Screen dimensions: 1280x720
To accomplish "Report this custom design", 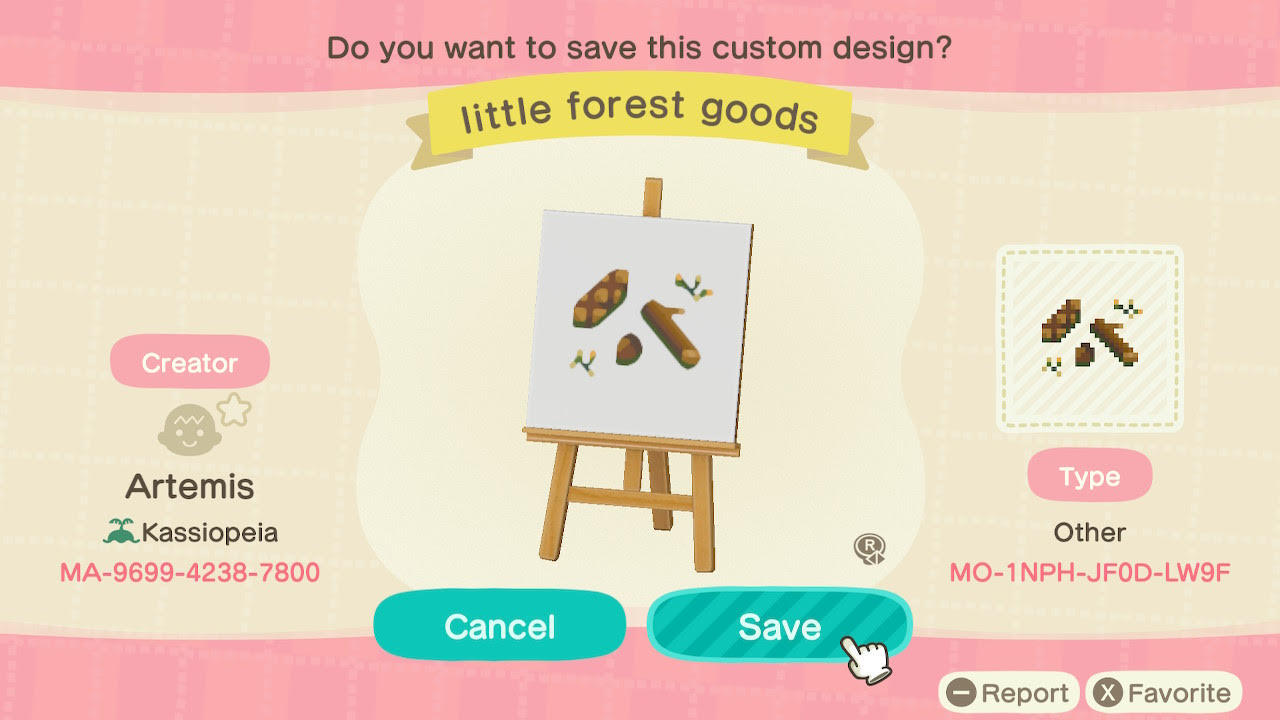I will [x=1008, y=693].
